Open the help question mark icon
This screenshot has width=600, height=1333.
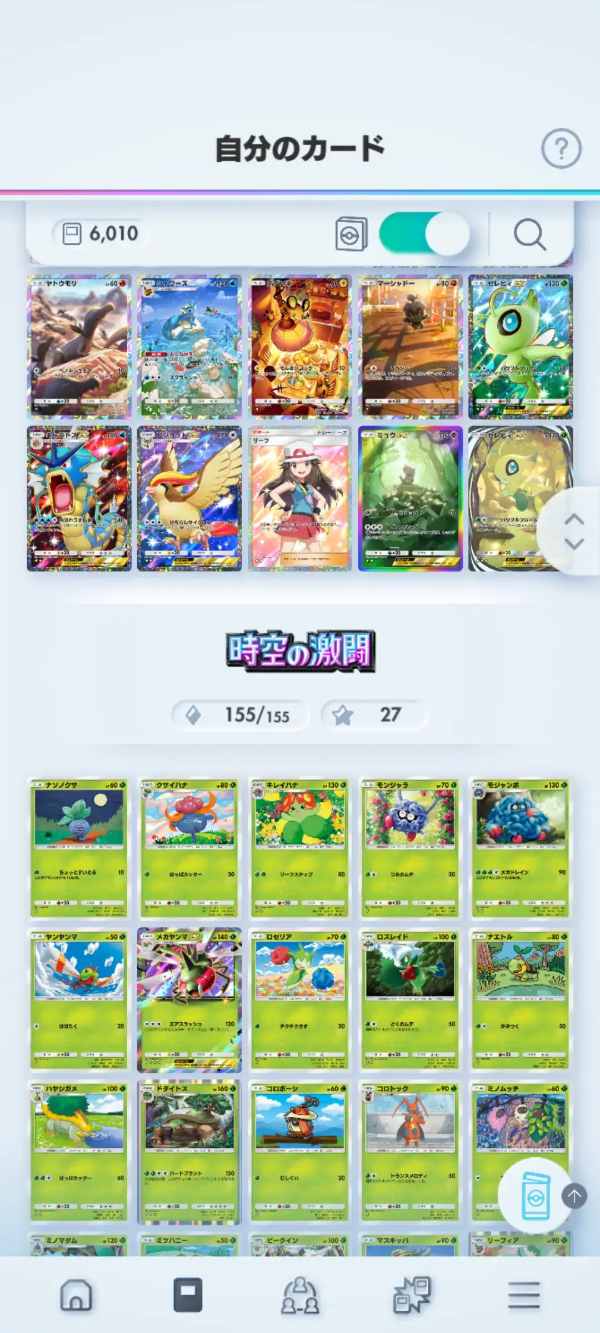(x=561, y=149)
